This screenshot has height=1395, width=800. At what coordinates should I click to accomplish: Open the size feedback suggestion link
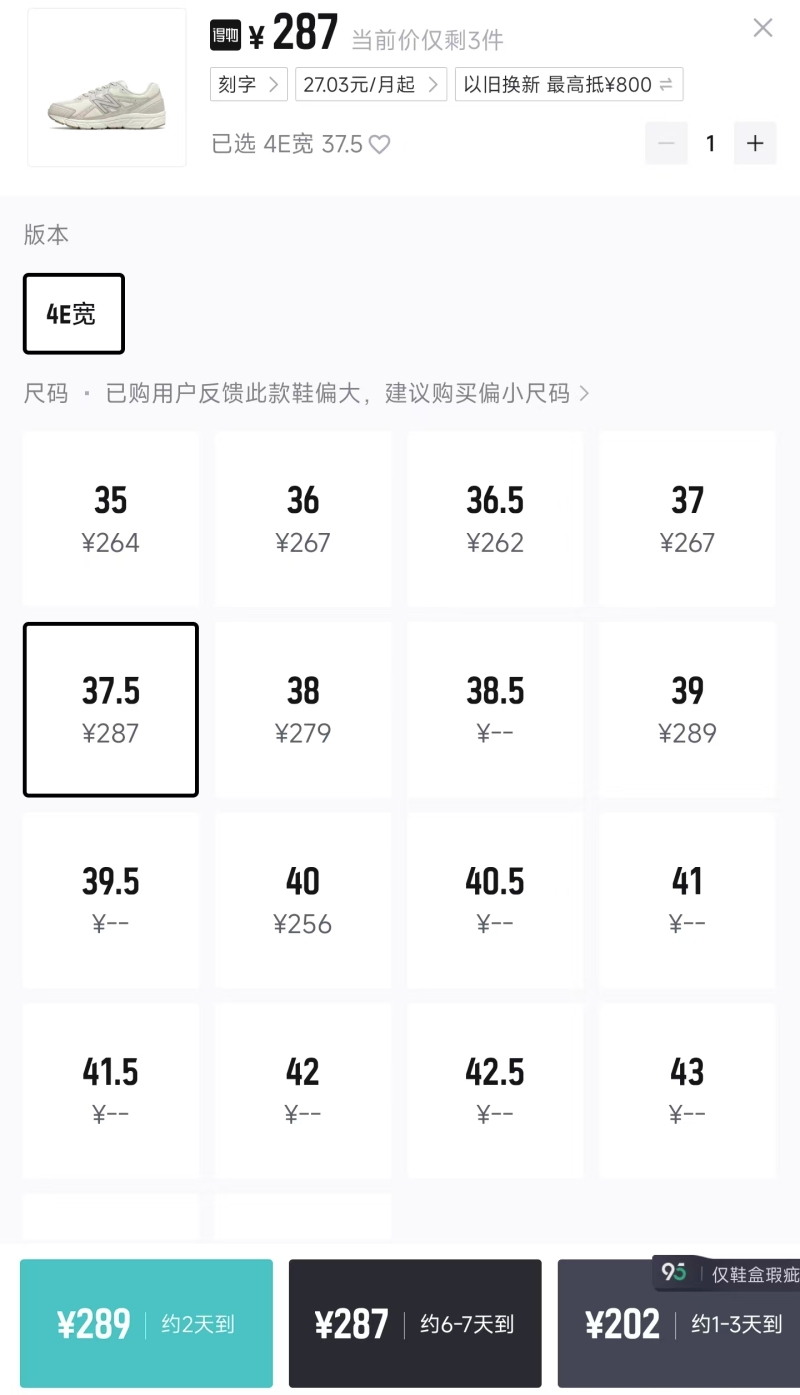346,394
